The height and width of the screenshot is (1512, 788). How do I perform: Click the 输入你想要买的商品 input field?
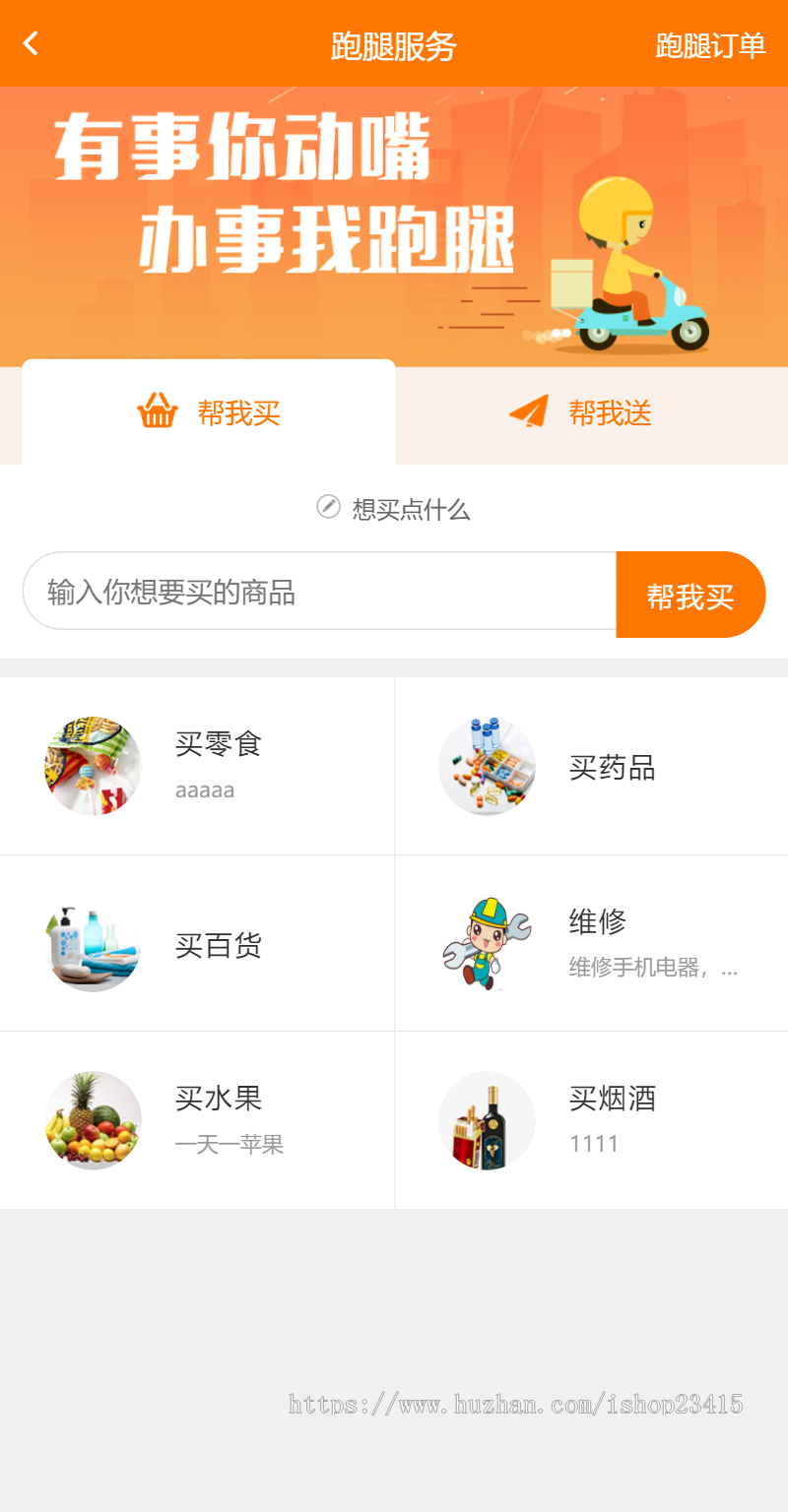click(x=295, y=594)
